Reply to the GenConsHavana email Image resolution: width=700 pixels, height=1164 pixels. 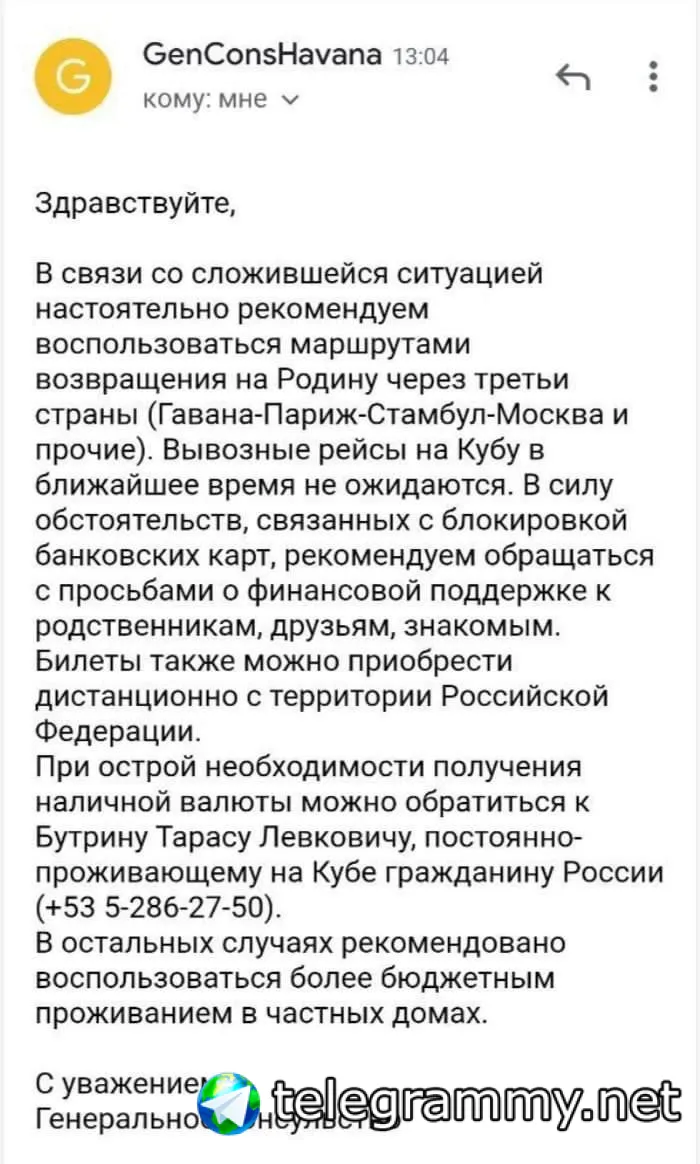573,77
